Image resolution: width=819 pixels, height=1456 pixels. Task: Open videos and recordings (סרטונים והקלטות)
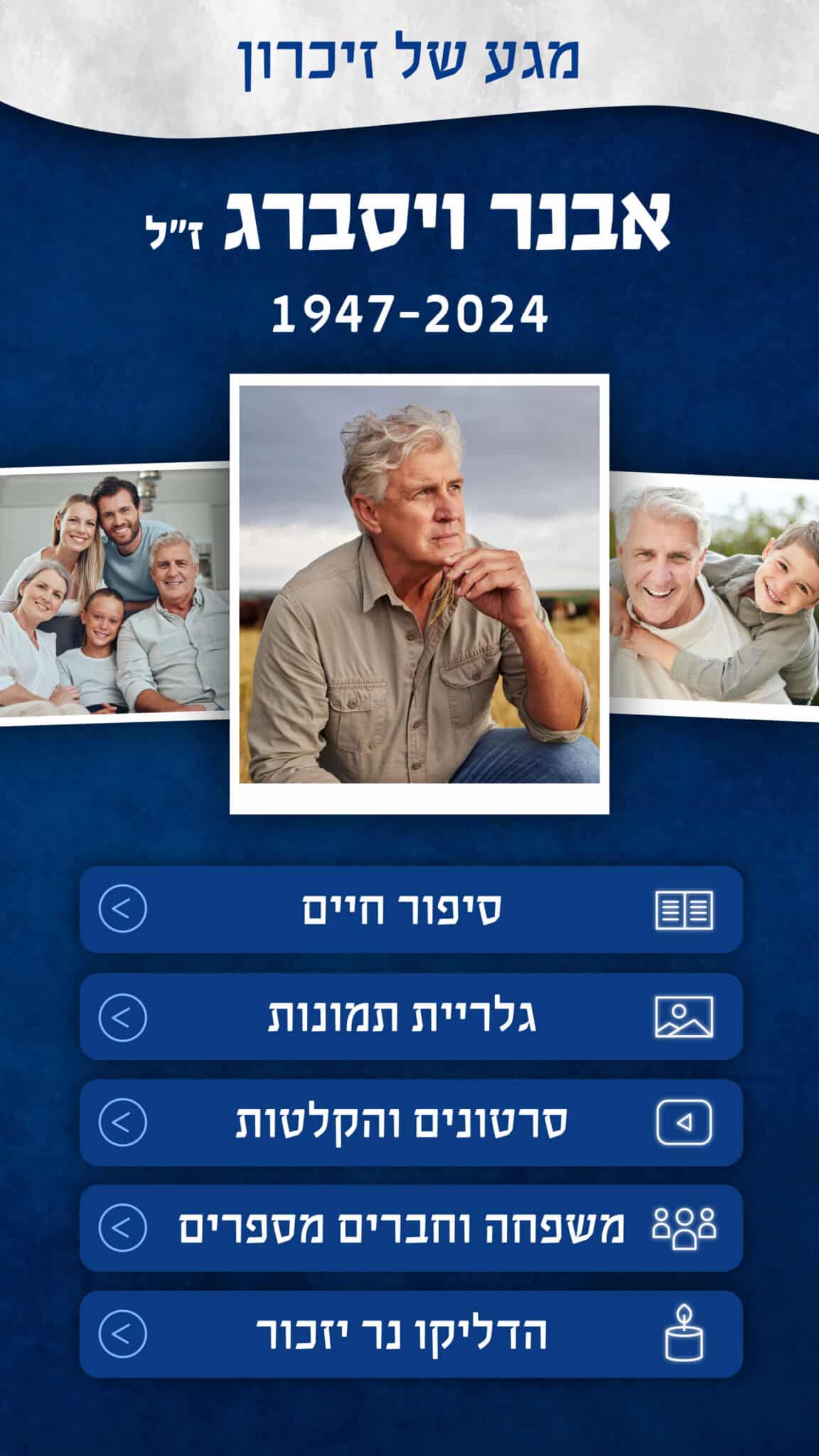(411, 1123)
